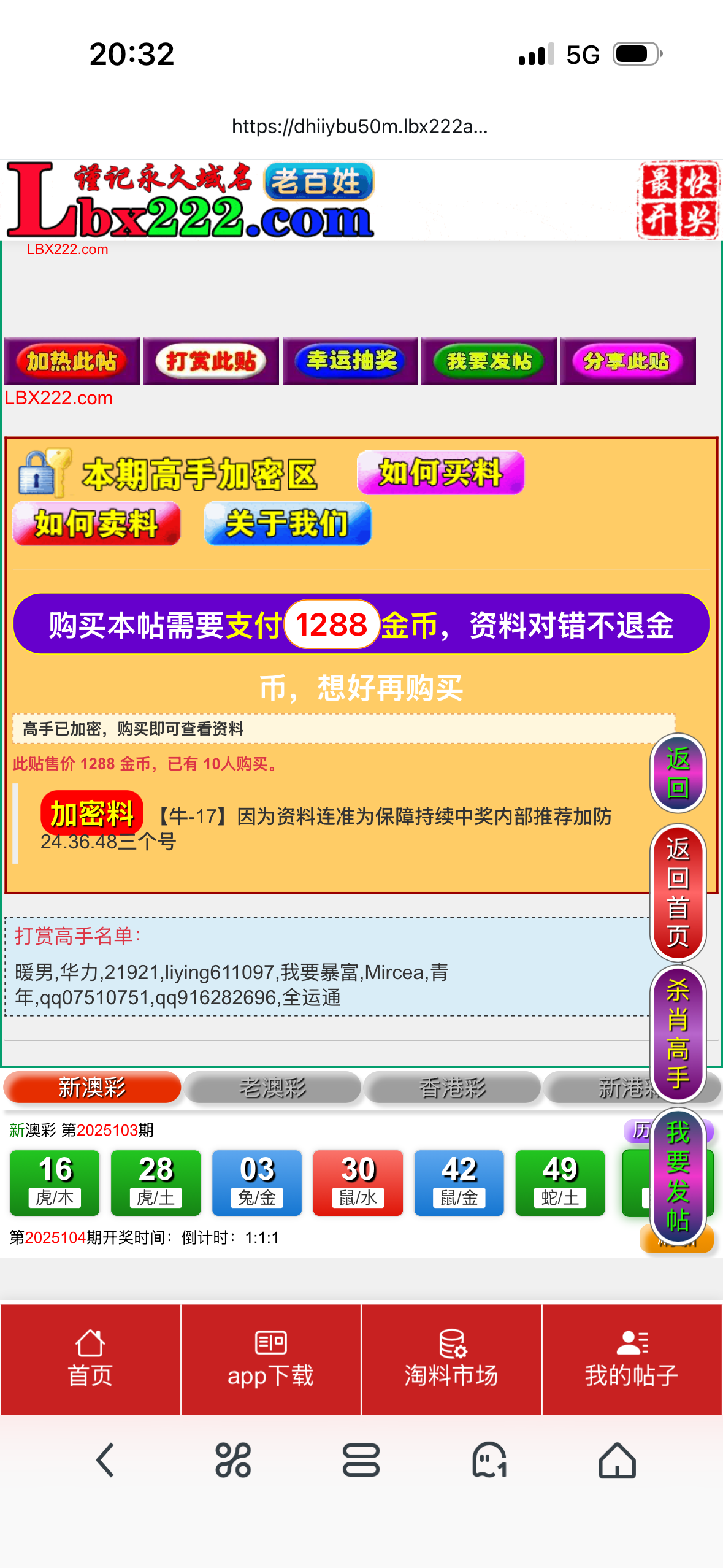Viewport: 723px width, 1568px height.
Task: Open 淘料市场 in bottom bar
Action: click(451, 1359)
